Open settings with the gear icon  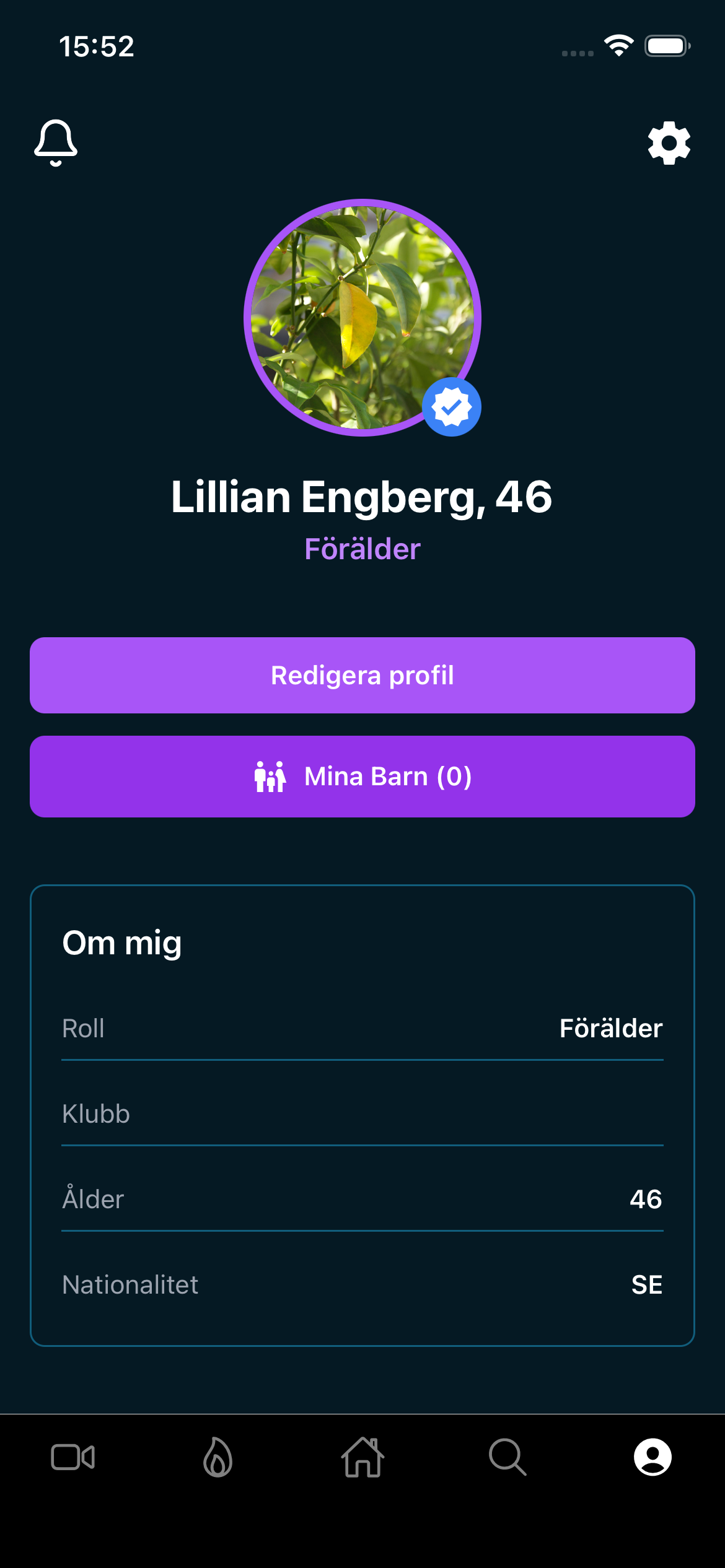point(668,141)
